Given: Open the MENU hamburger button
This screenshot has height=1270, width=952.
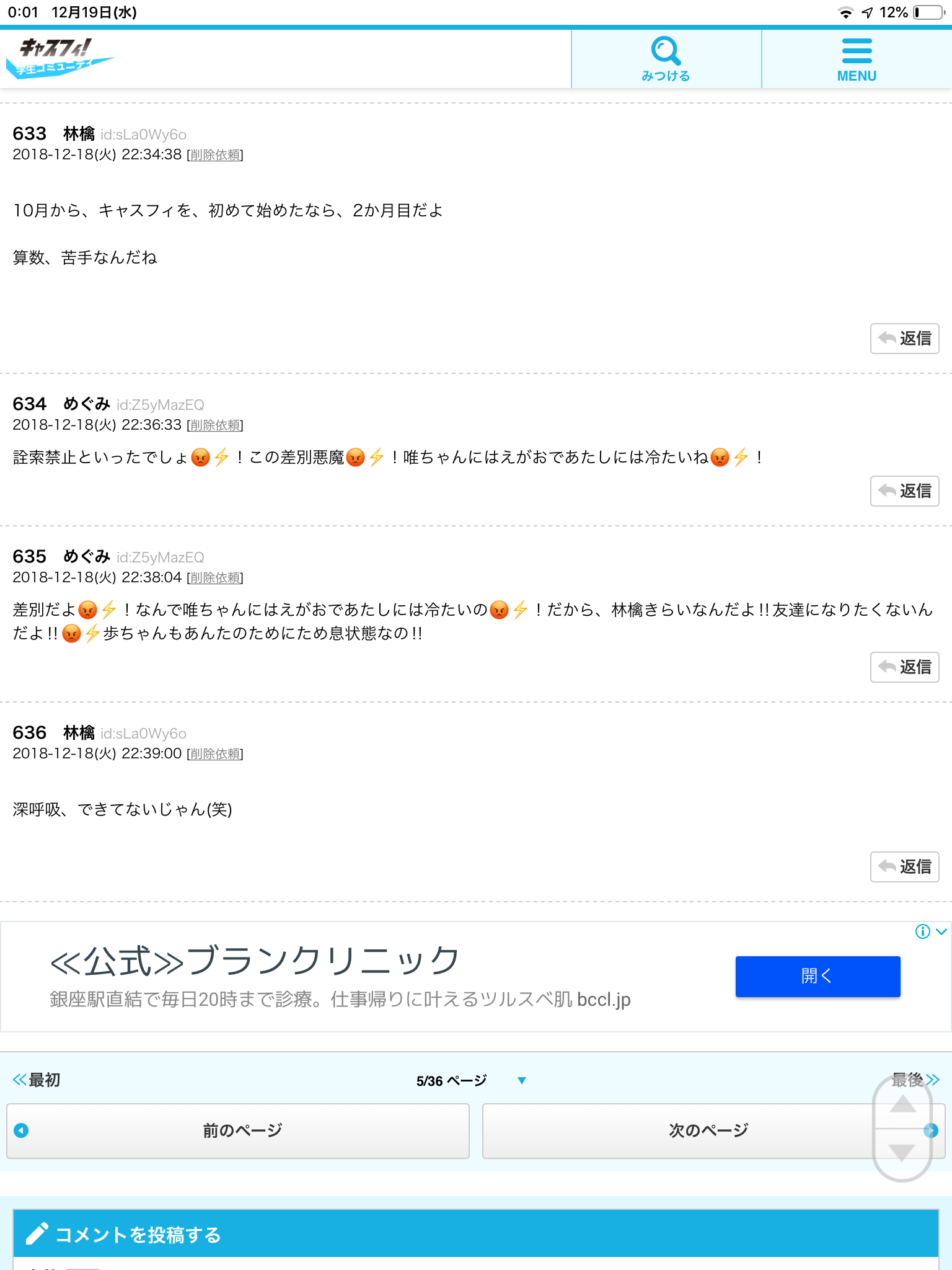Looking at the screenshot, I should tap(857, 59).
